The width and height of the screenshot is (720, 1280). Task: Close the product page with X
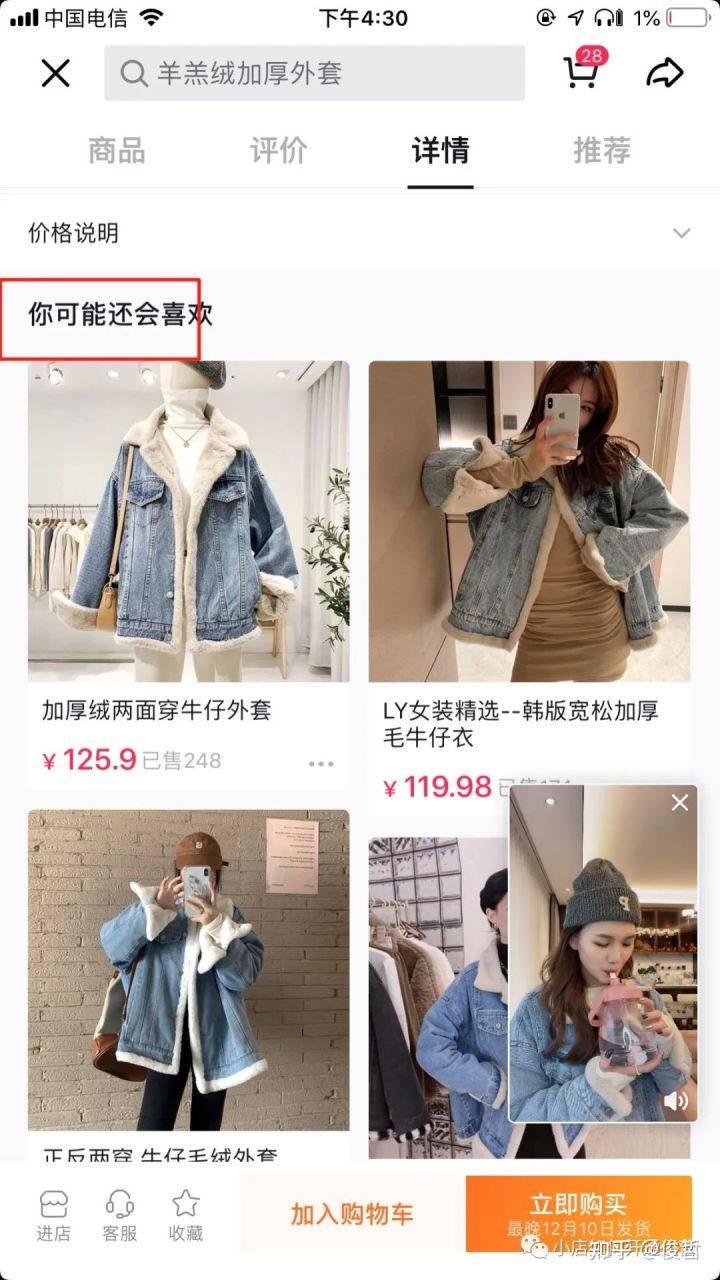point(55,73)
